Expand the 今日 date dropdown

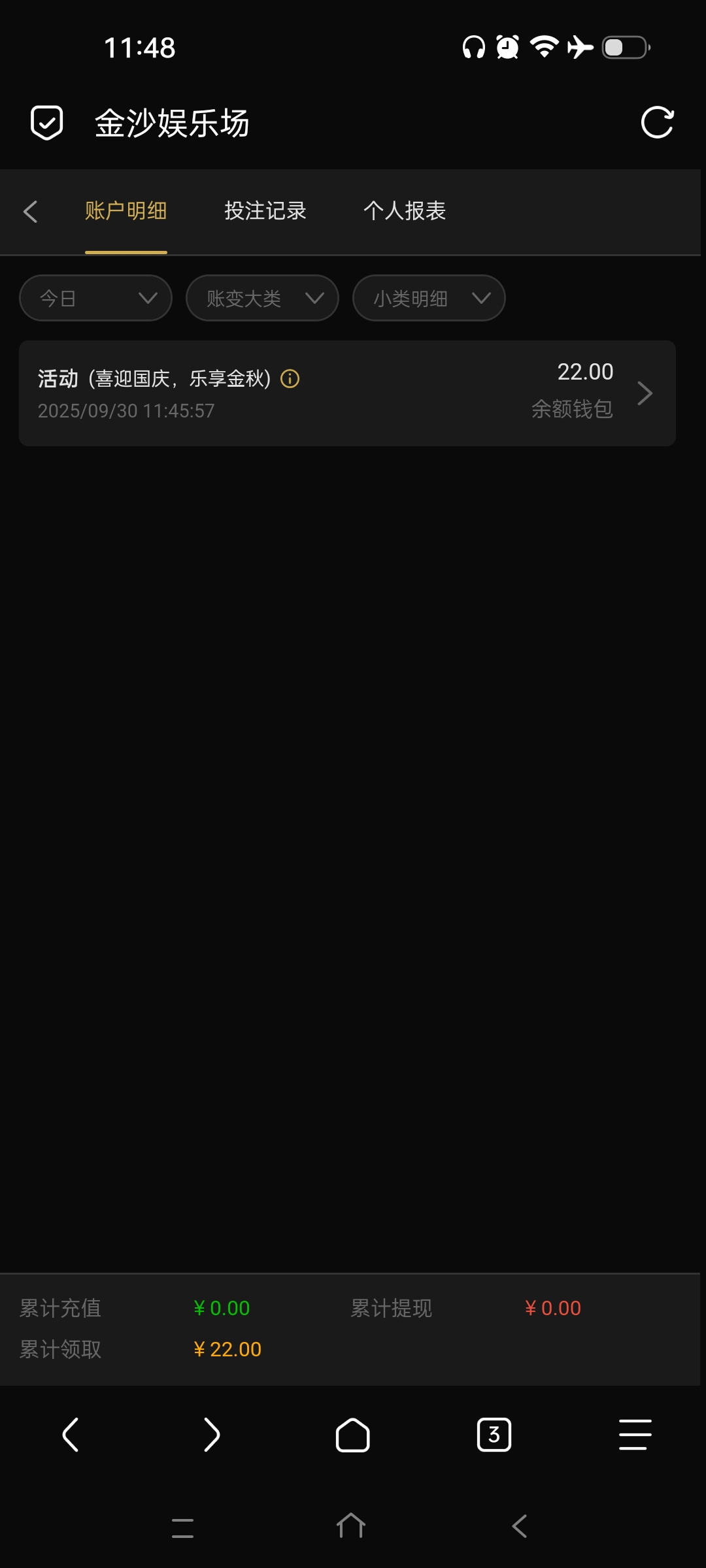96,299
